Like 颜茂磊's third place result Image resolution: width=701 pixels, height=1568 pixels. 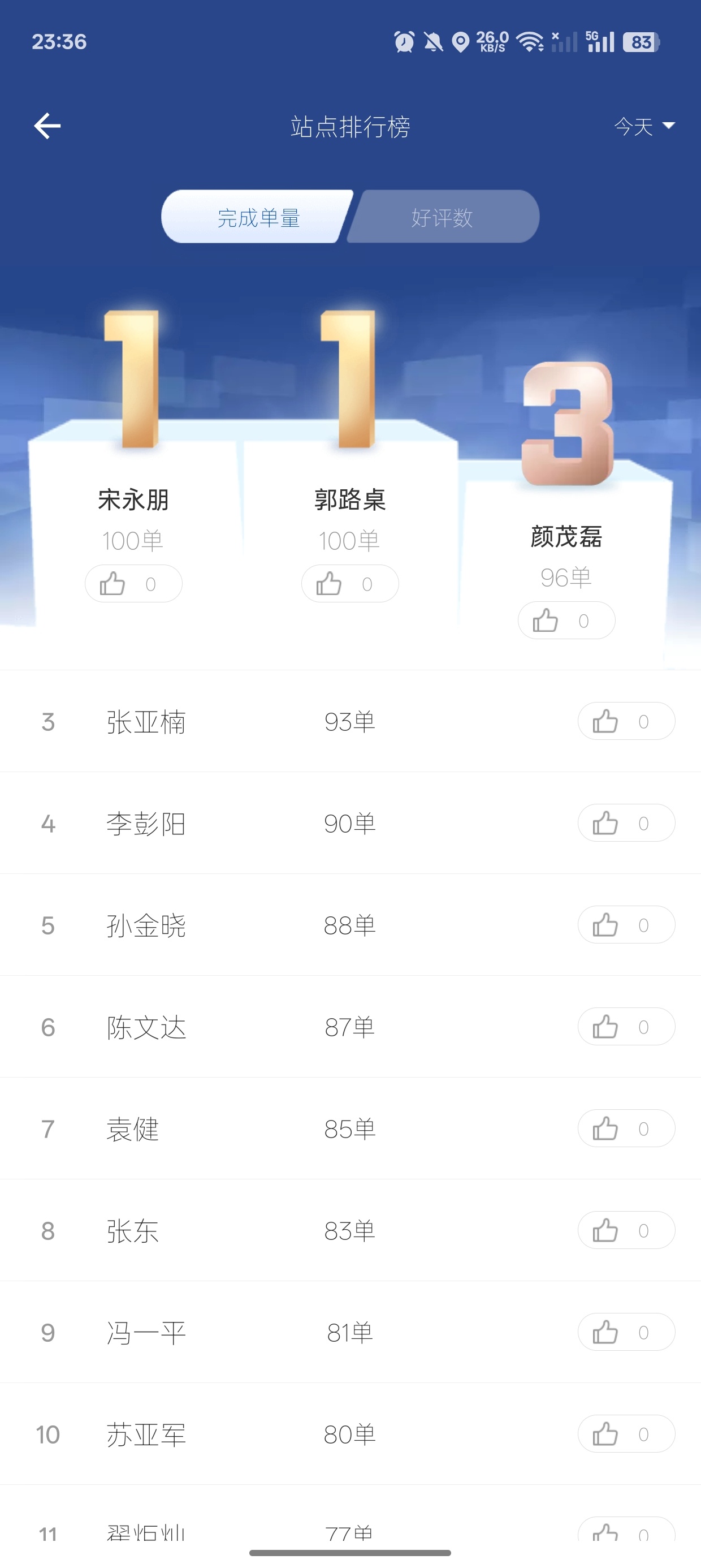pos(566,621)
